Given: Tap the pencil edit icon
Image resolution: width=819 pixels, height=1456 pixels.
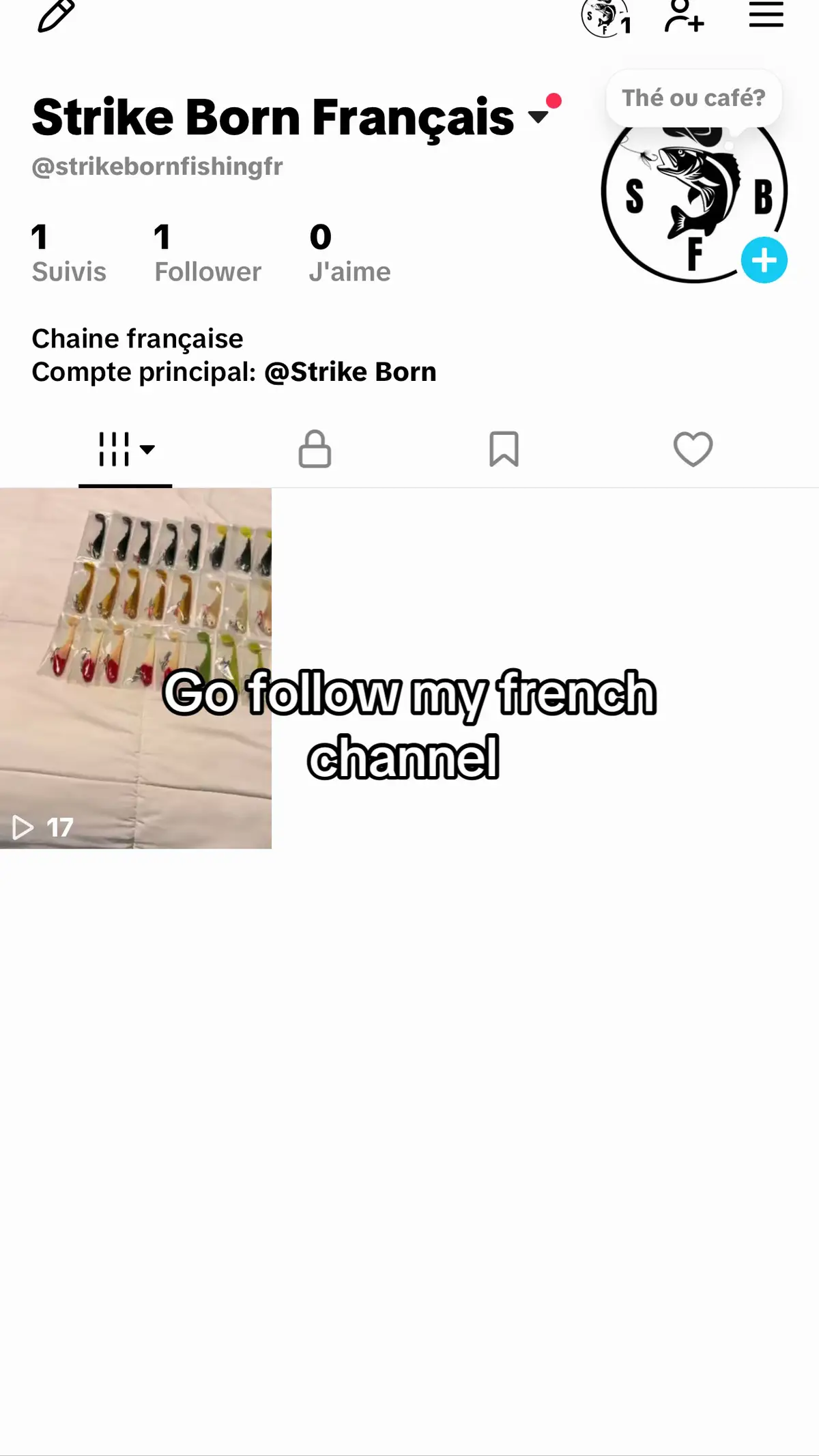Looking at the screenshot, I should [x=55, y=15].
